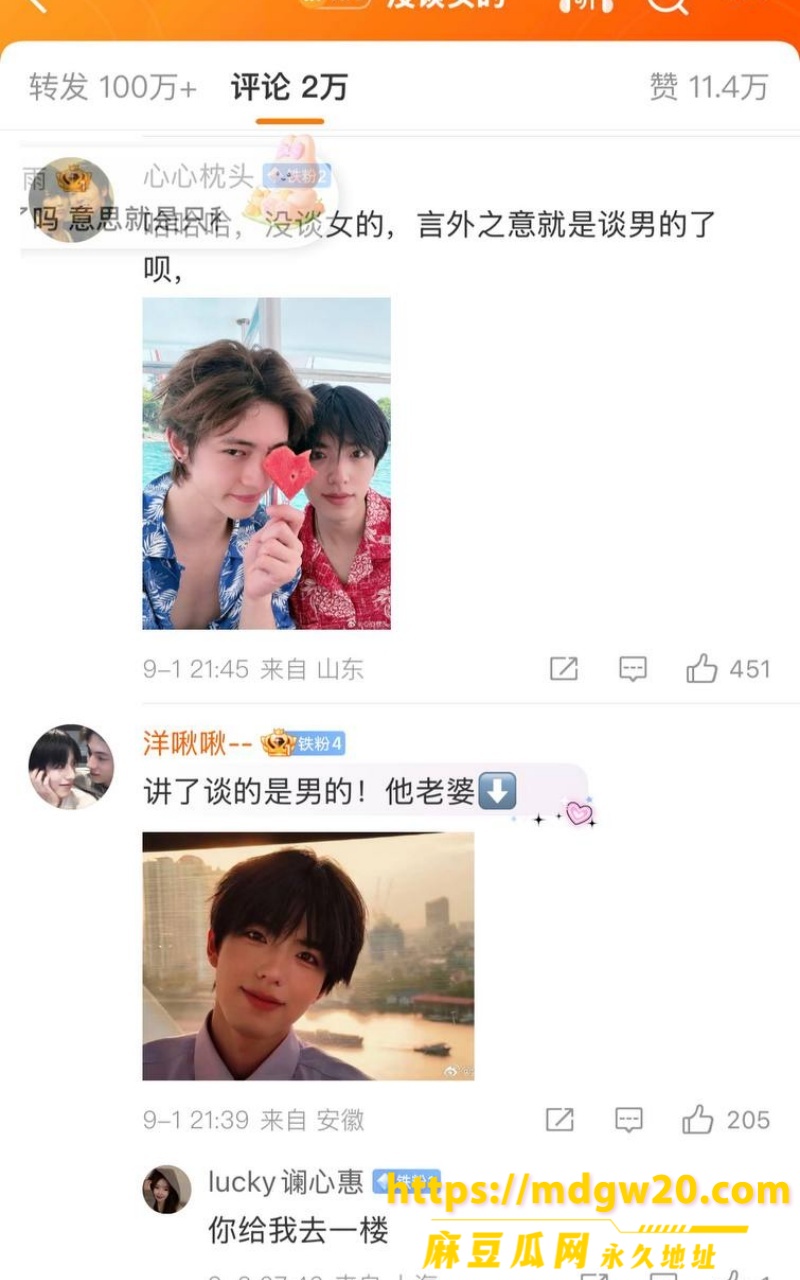Go back using the top-left arrow
800x1280 pixels.
36,5
